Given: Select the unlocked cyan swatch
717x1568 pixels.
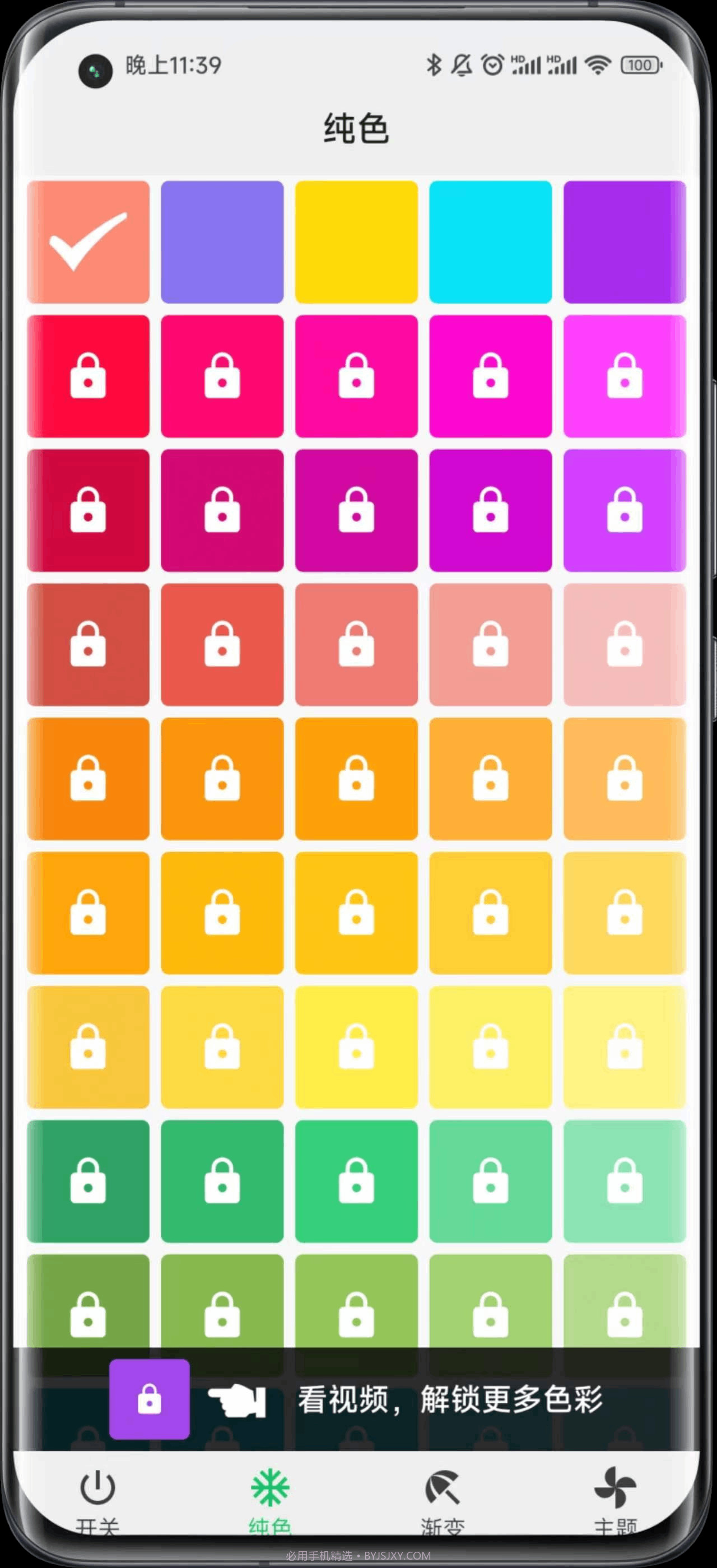Looking at the screenshot, I should point(491,241).
